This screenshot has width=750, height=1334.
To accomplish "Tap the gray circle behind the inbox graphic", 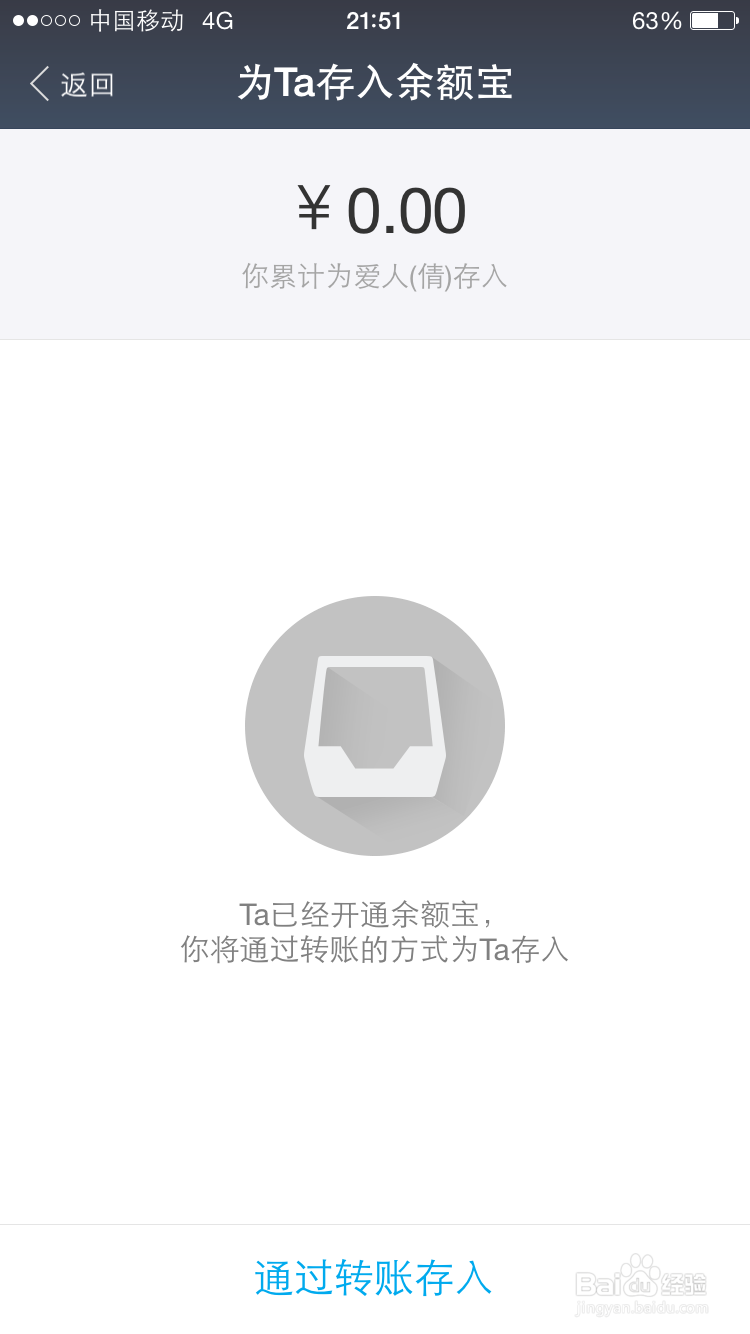I will point(374,725).
